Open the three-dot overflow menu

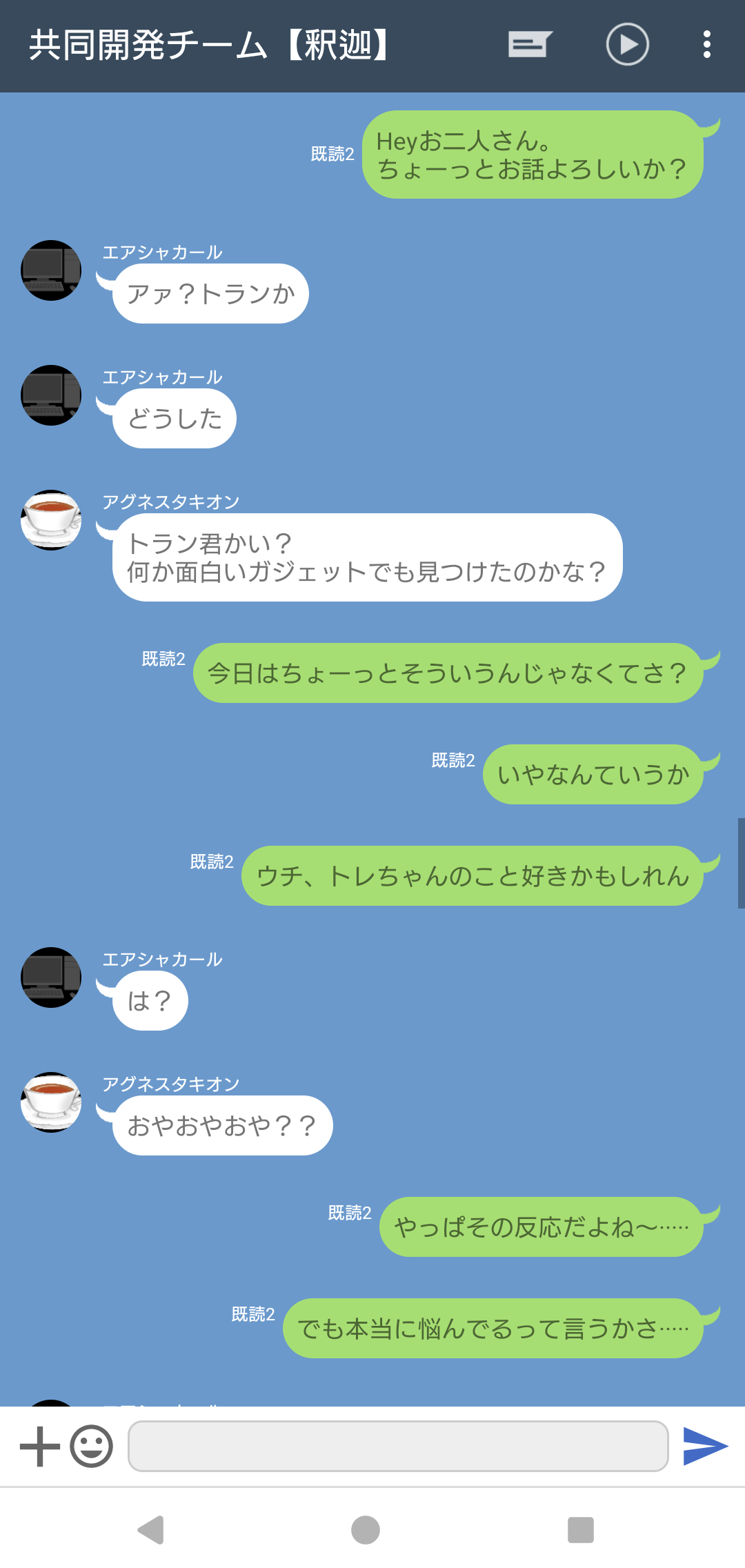point(707,45)
